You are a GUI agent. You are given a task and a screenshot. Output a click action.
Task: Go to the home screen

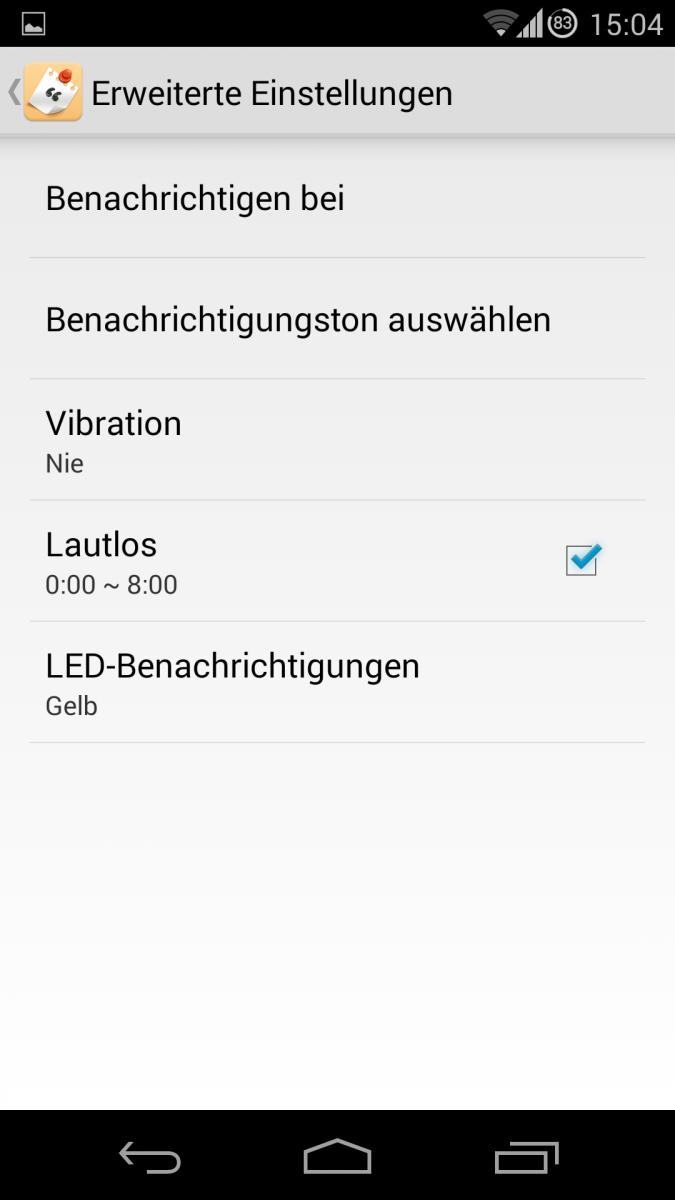(x=337, y=1157)
